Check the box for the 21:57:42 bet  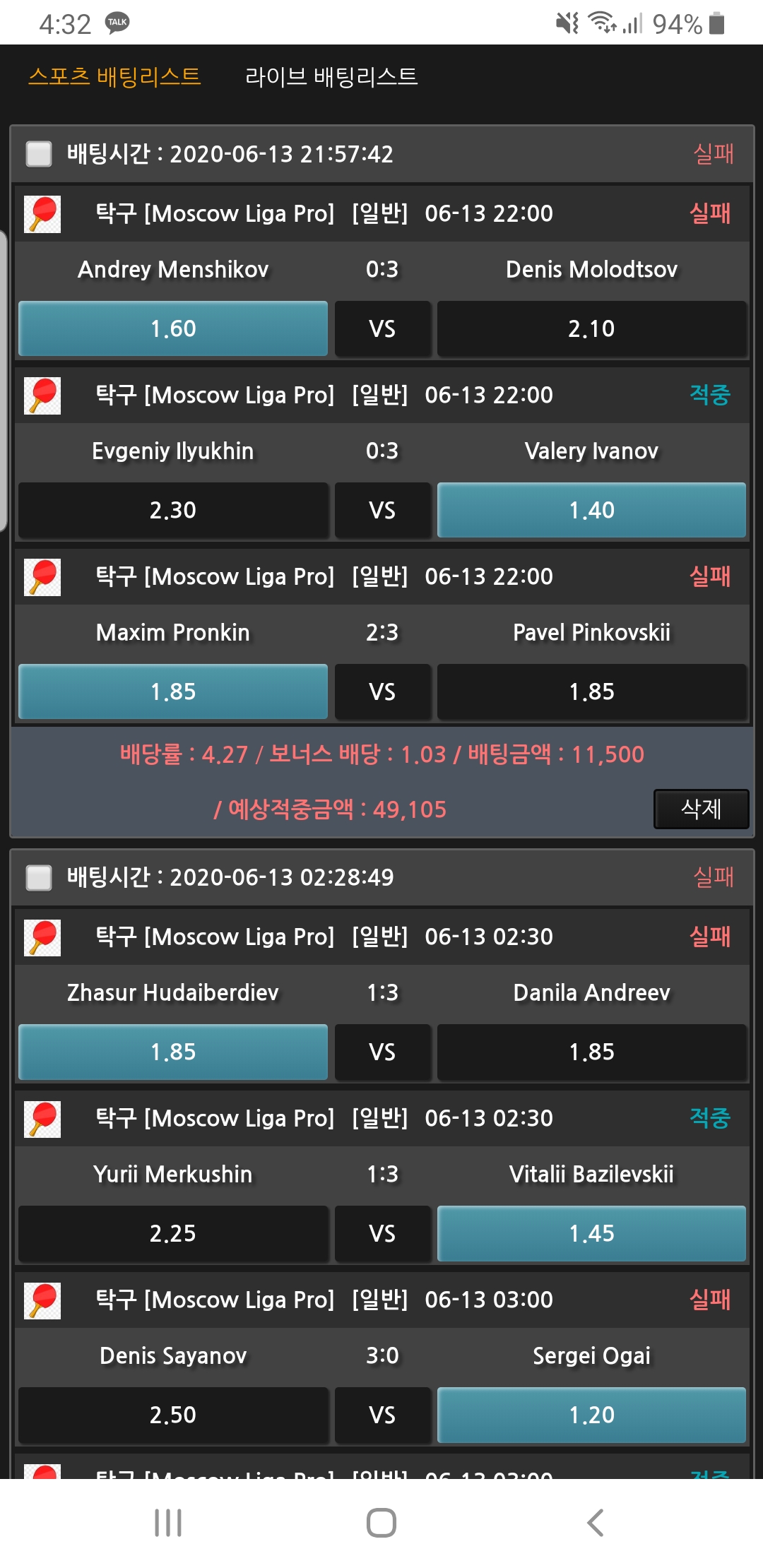click(39, 154)
